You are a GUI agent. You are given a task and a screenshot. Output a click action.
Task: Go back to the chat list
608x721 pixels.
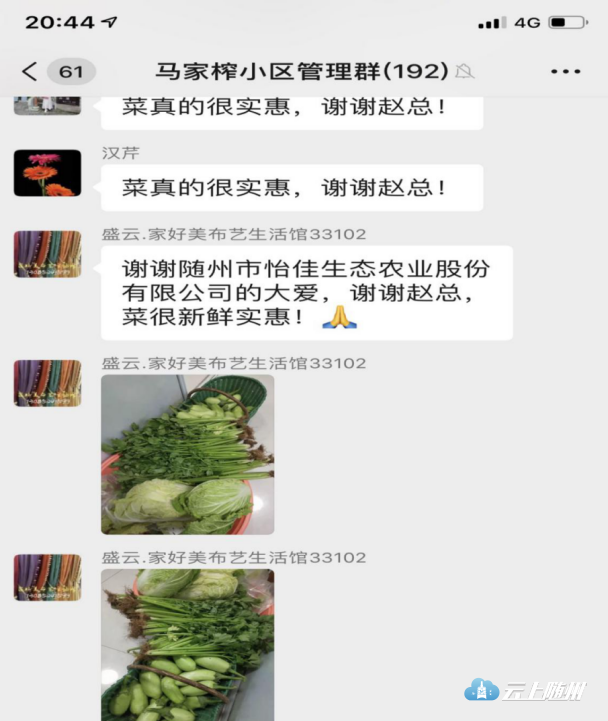[30, 71]
